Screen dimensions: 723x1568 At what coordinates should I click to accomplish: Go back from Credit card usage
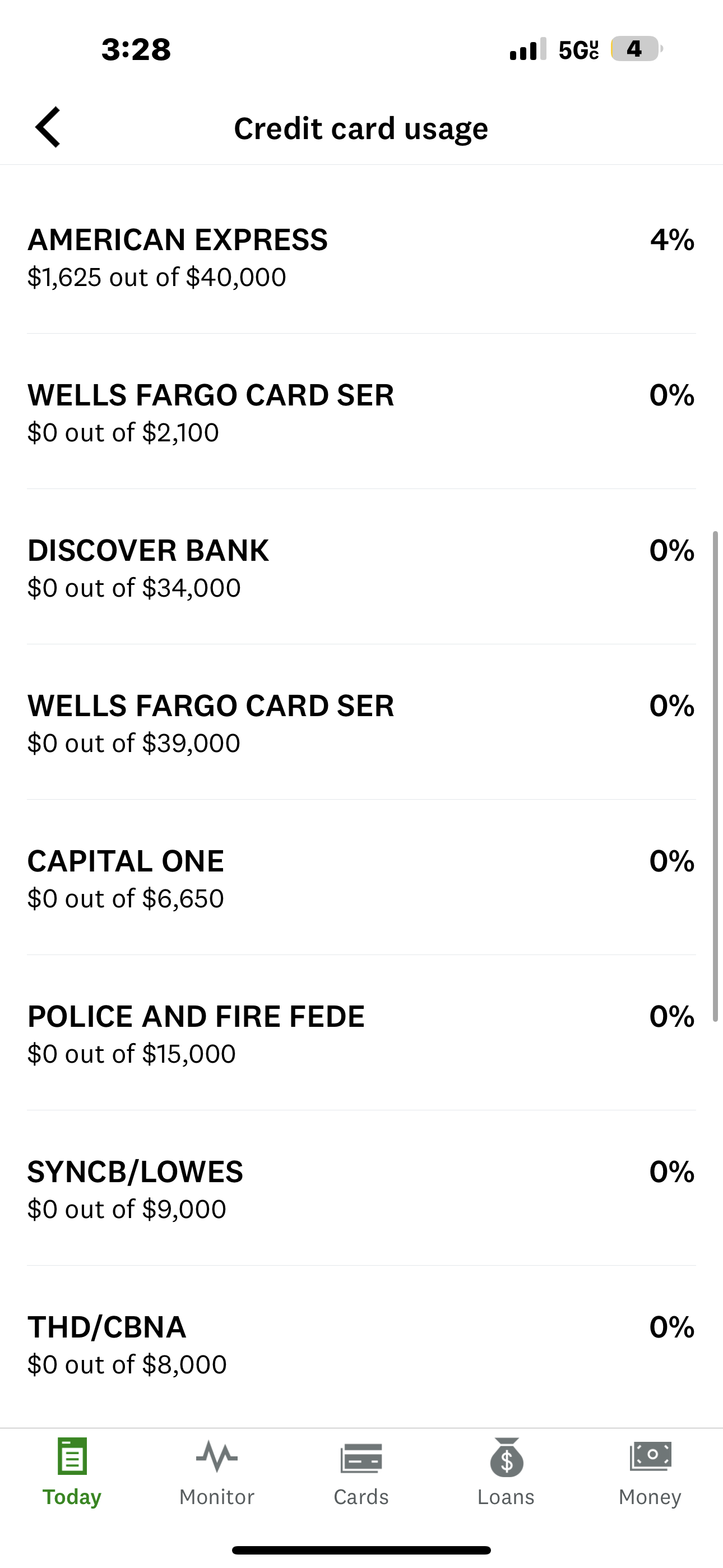tap(48, 127)
